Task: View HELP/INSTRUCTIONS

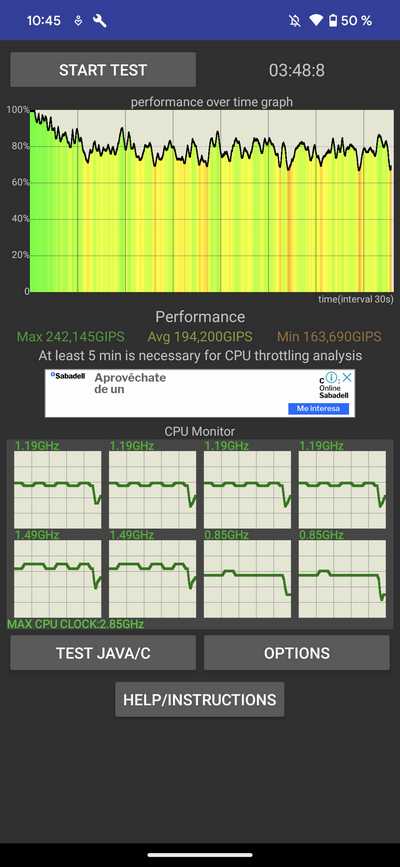Action: (x=200, y=699)
